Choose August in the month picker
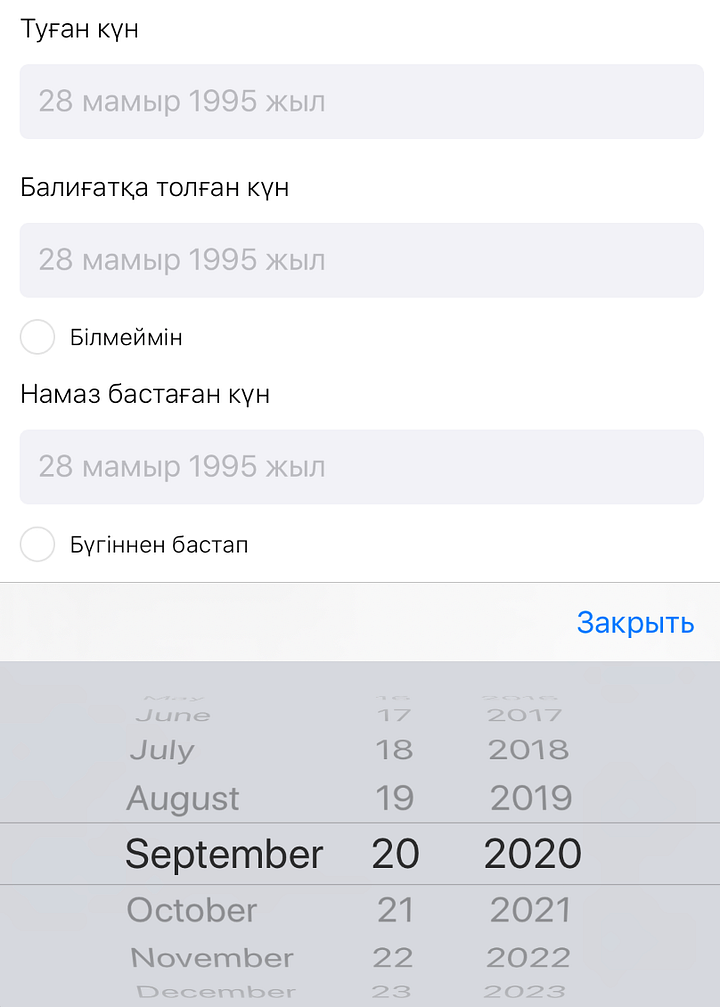 [181, 798]
